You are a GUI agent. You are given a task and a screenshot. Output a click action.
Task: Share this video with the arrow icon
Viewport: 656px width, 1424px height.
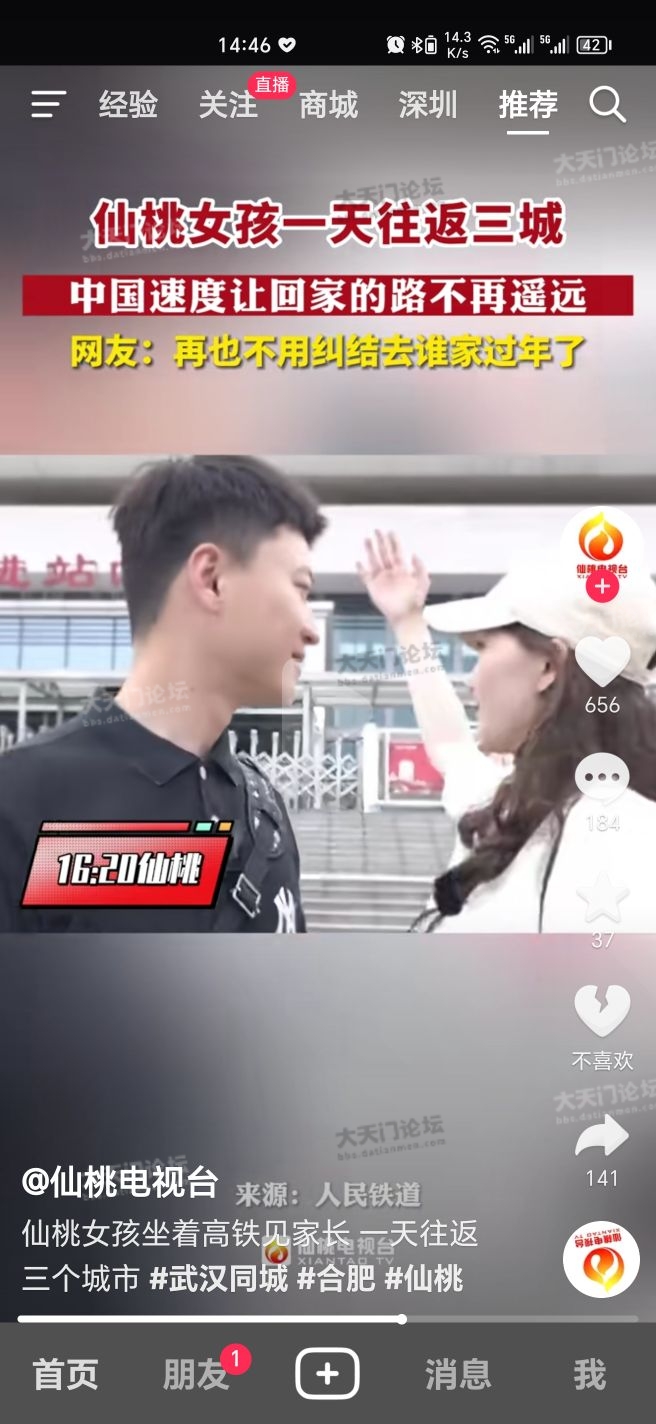pos(602,1136)
